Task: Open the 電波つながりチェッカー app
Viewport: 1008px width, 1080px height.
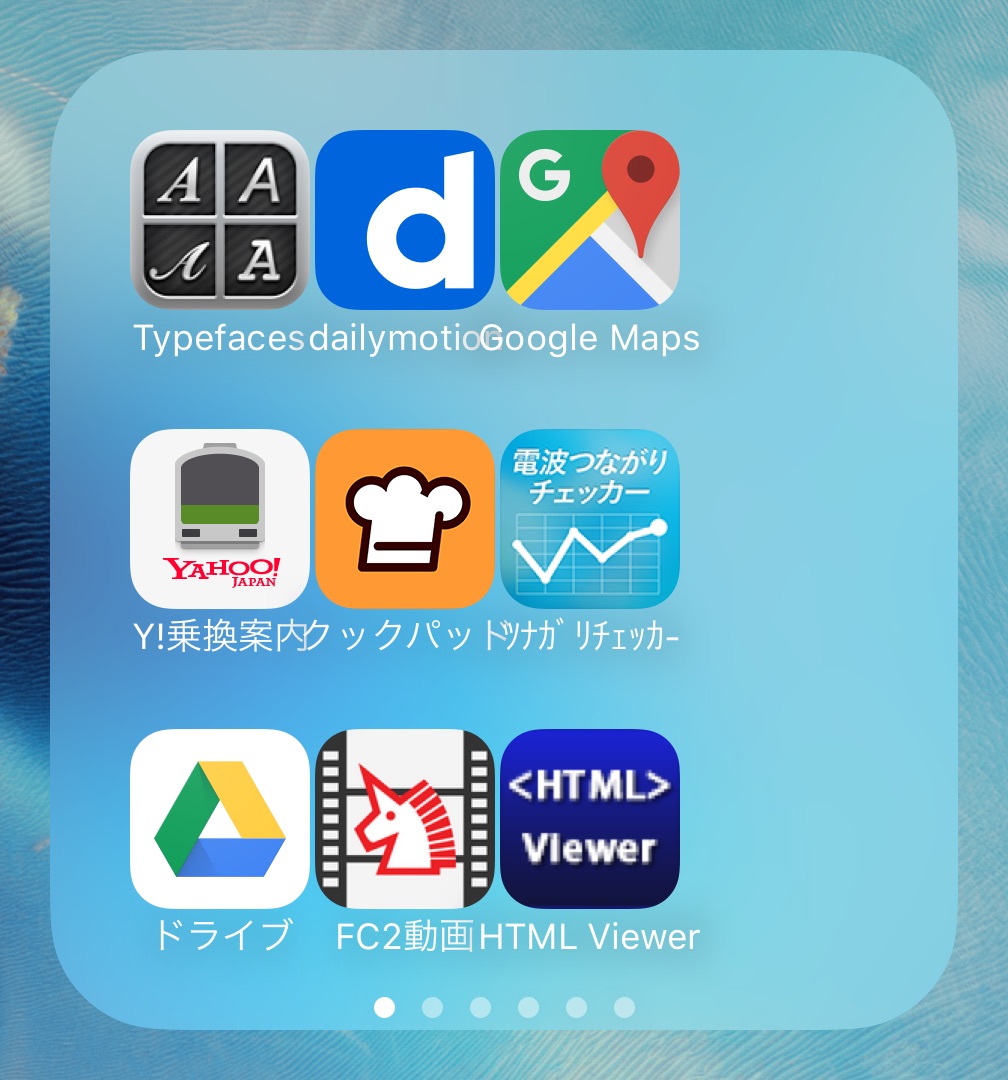Action: click(589, 518)
